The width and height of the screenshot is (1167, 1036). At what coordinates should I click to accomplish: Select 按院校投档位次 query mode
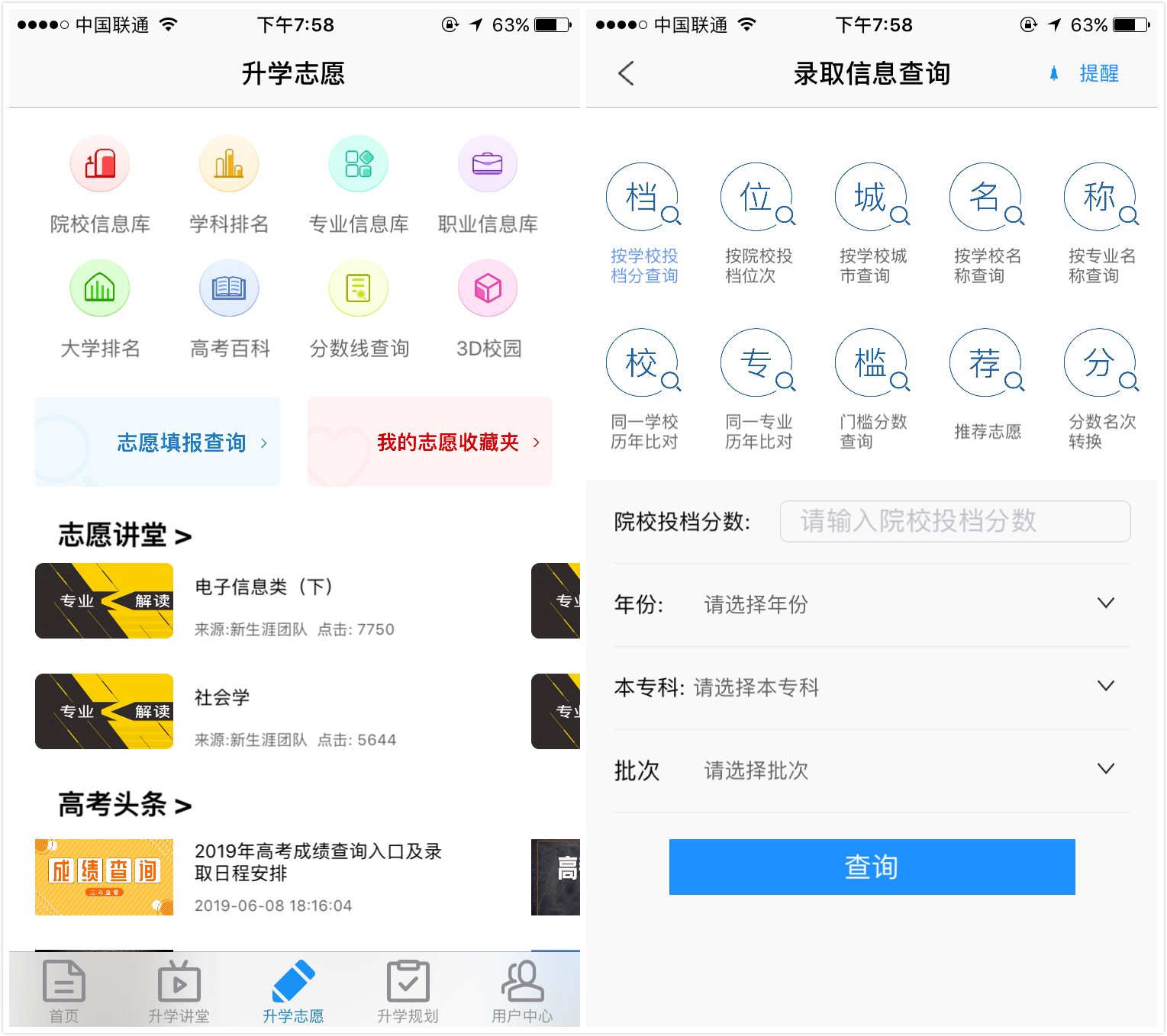[x=758, y=223]
